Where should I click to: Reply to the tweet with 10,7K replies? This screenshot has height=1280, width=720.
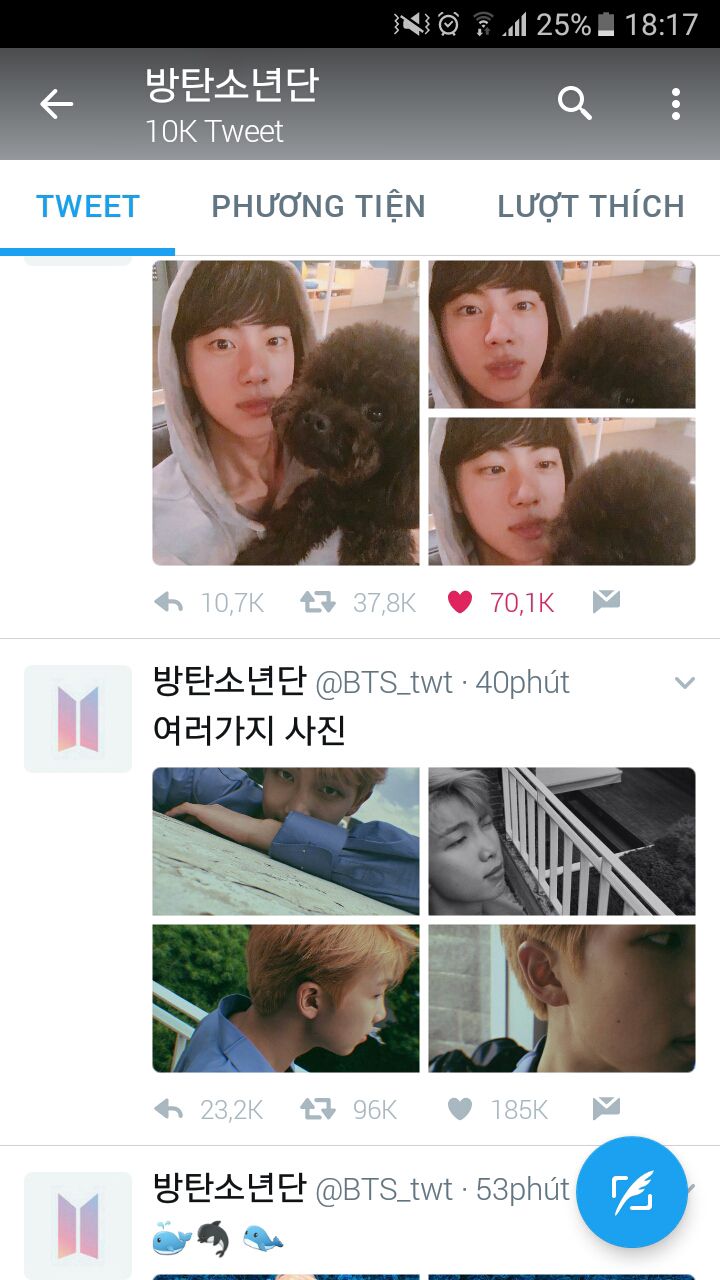coord(169,602)
